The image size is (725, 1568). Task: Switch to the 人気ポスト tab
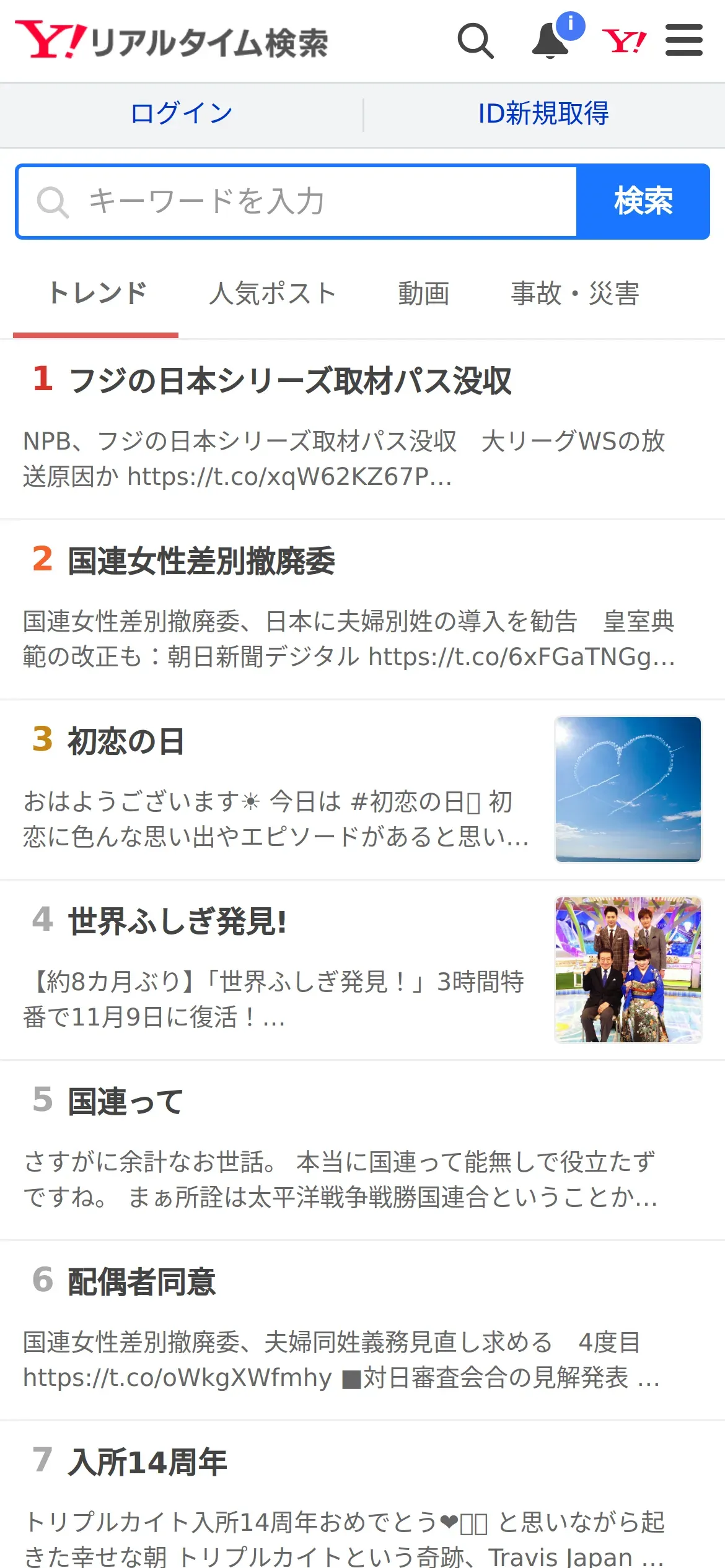click(273, 294)
